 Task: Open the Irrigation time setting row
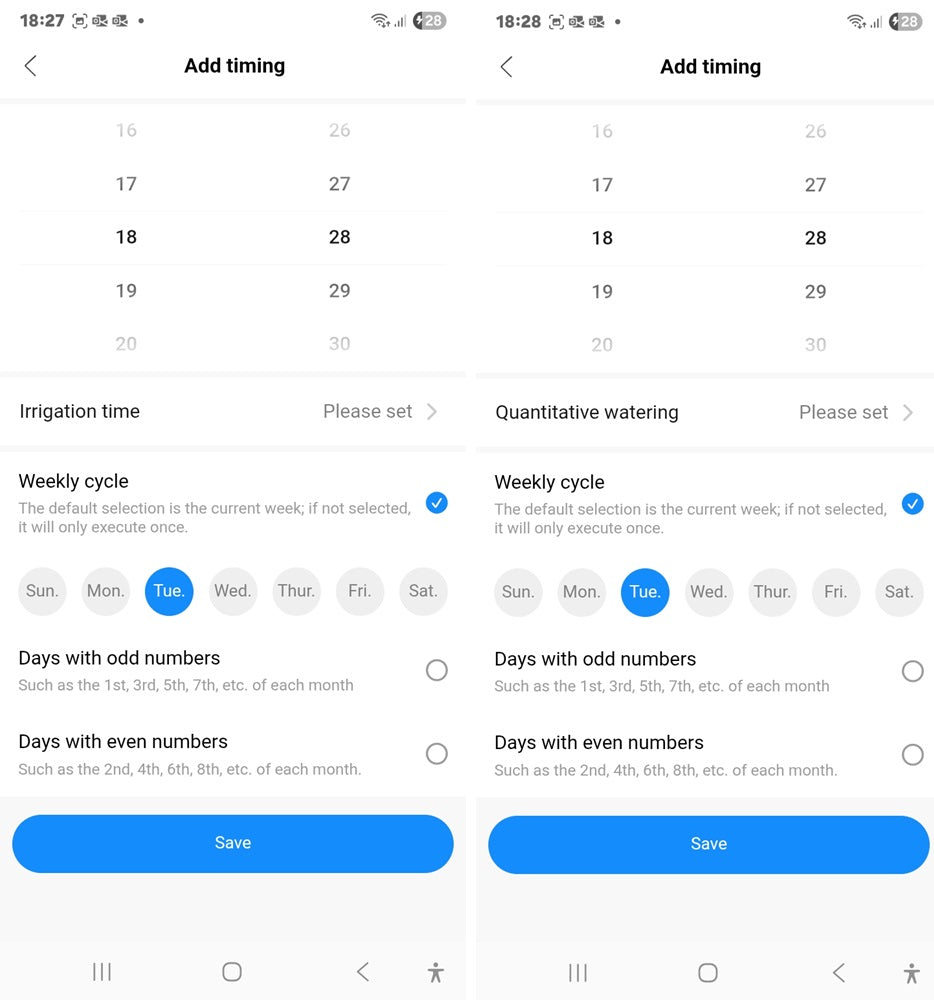point(232,411)
